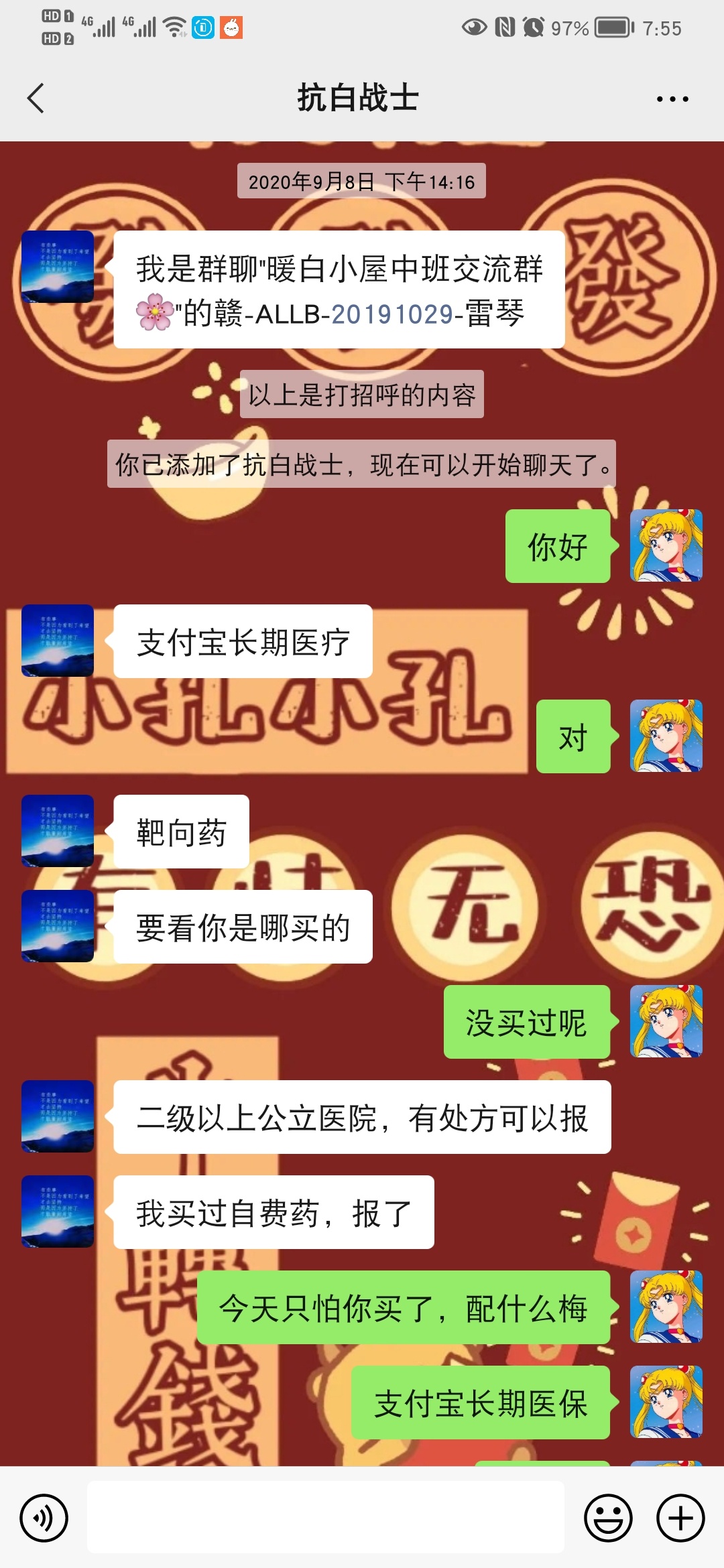Image resolution: width=724 pixels, height=1568 pixels.
Task: Switch to voice message input
Action: [x=44, y=1518]
